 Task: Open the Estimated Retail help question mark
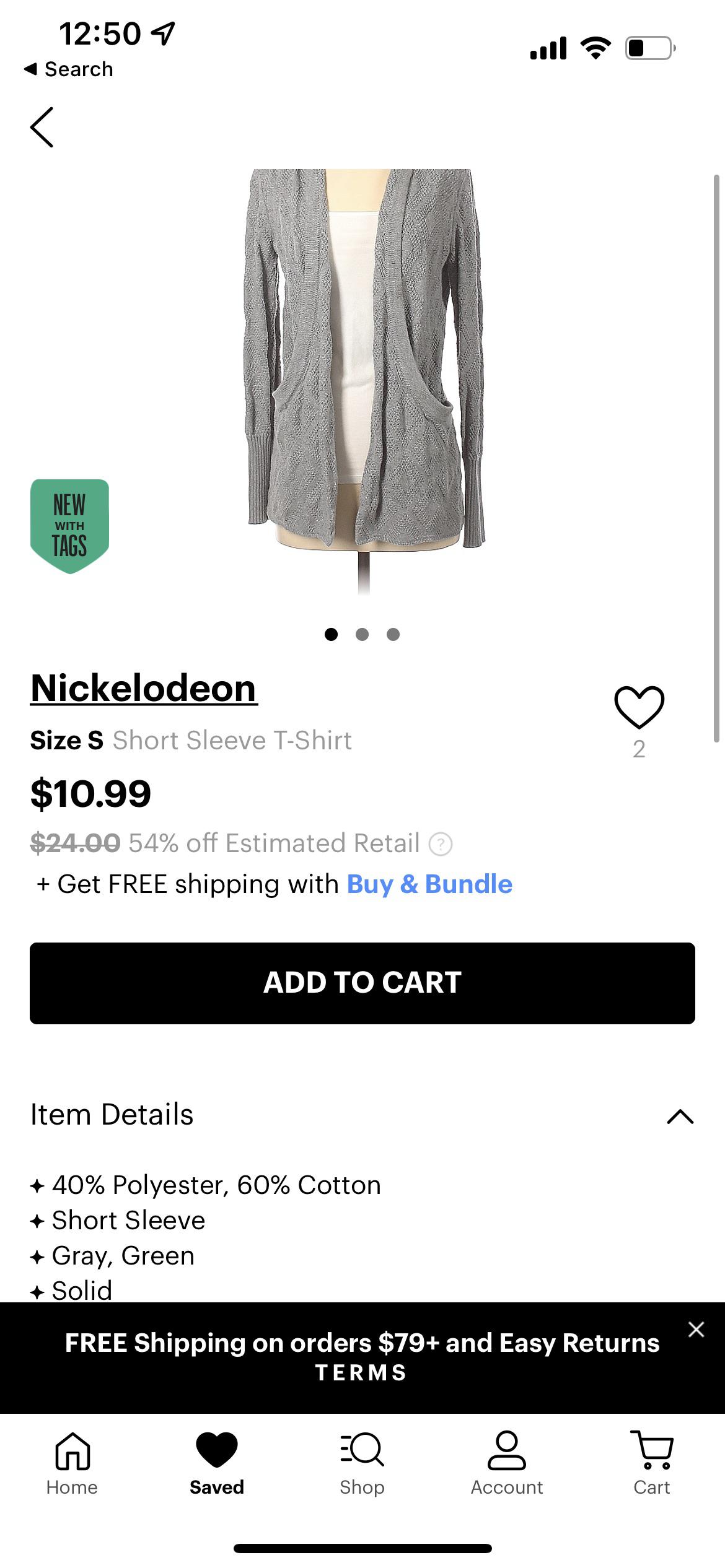[x=440, y=843]
